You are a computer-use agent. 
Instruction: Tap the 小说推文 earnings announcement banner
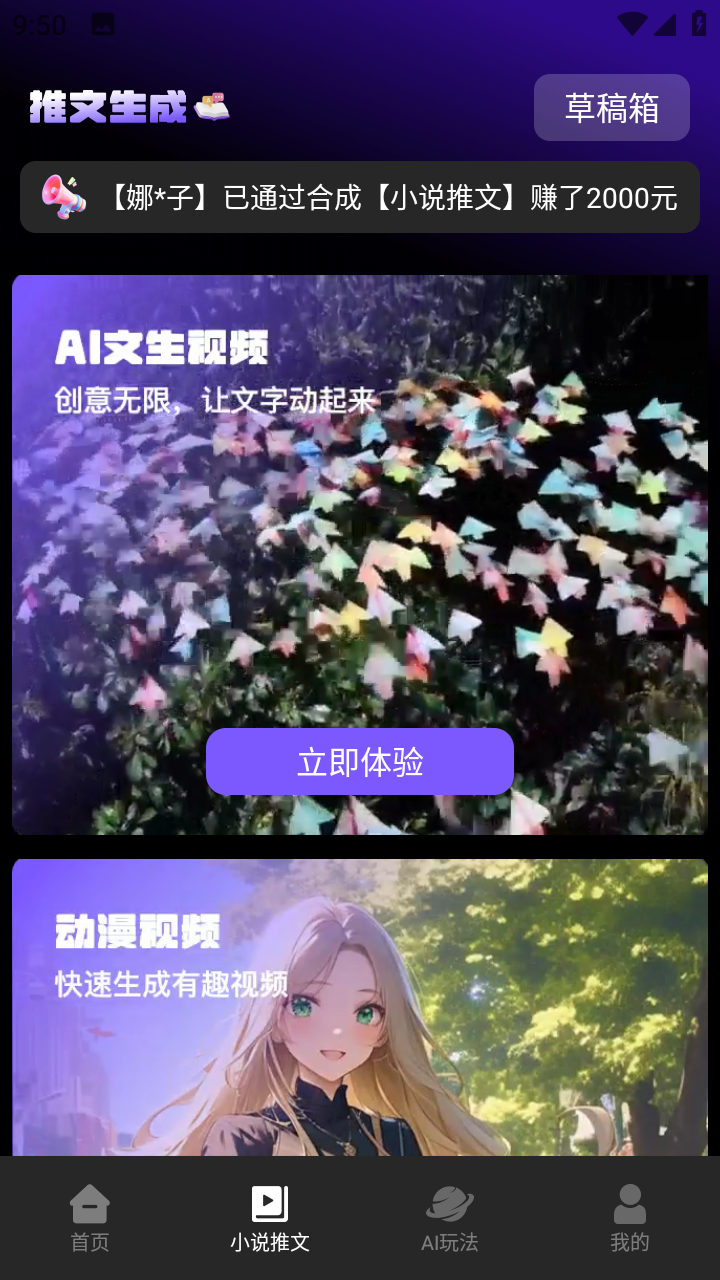[x=360, y=197]
